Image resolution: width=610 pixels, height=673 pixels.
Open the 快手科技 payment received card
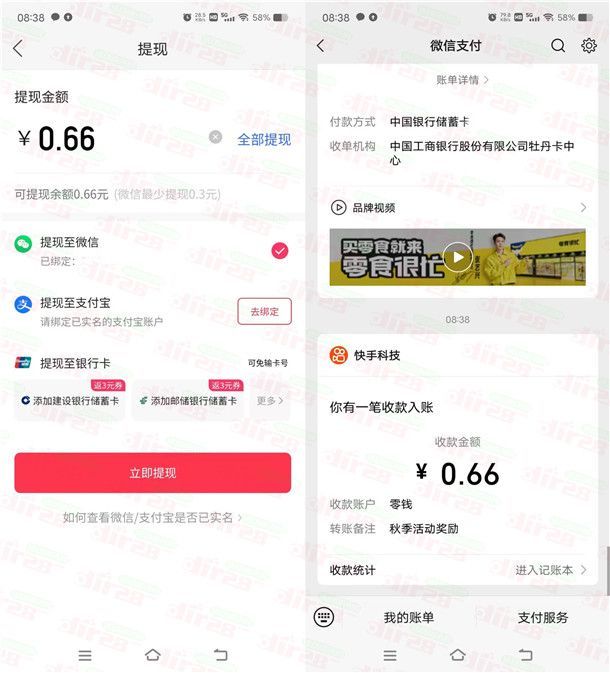coord(458,460)
